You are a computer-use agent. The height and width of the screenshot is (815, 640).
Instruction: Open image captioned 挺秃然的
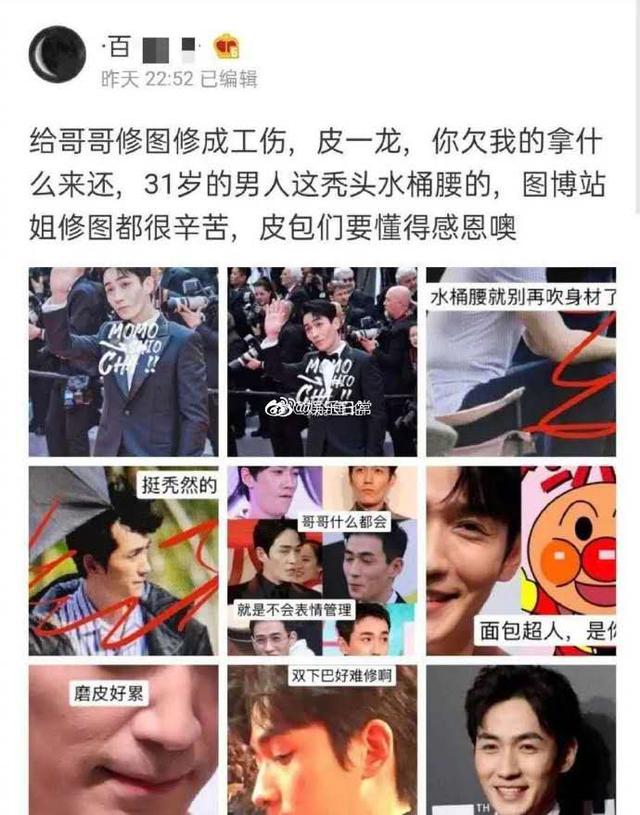[x=123, y=560]
